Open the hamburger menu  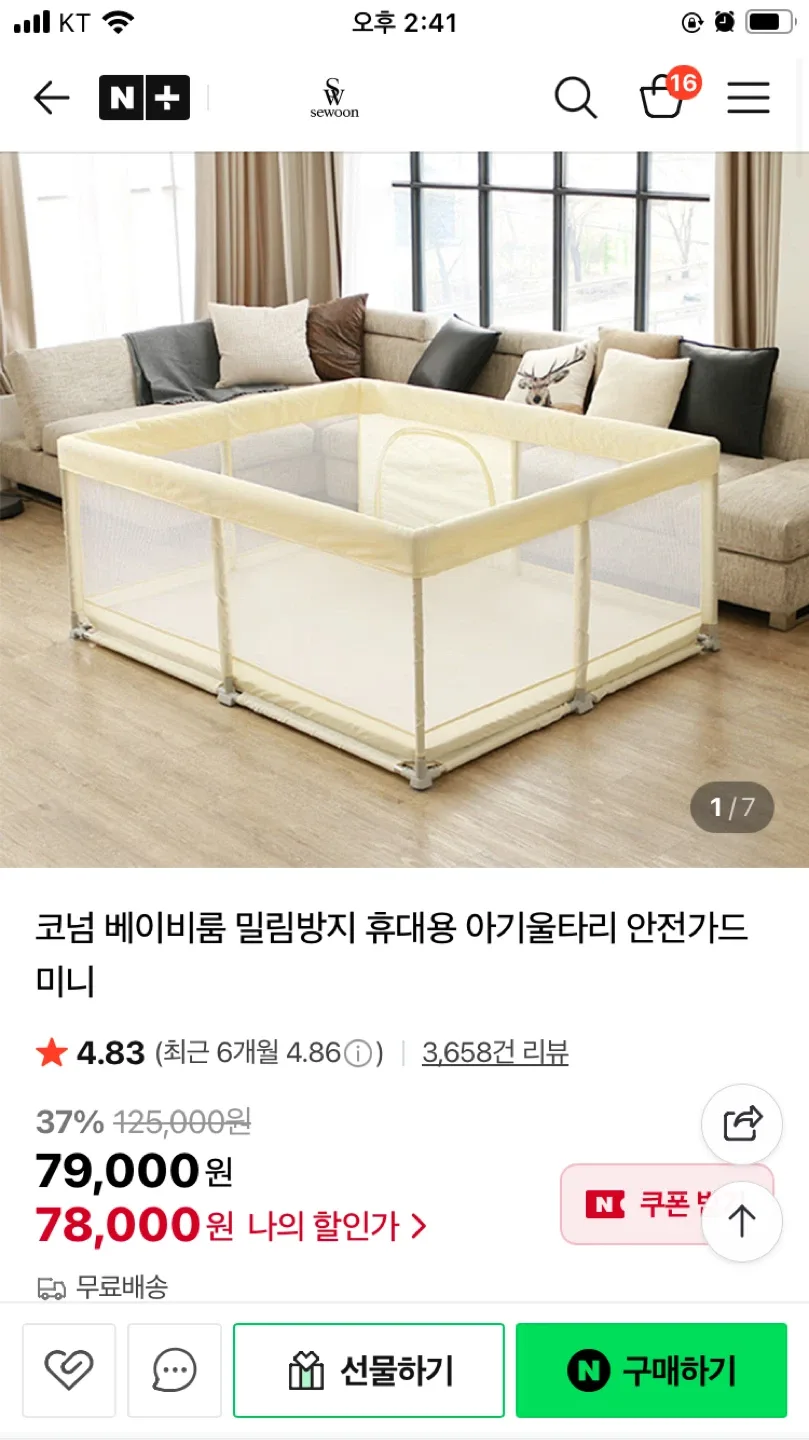coord(748,98)
